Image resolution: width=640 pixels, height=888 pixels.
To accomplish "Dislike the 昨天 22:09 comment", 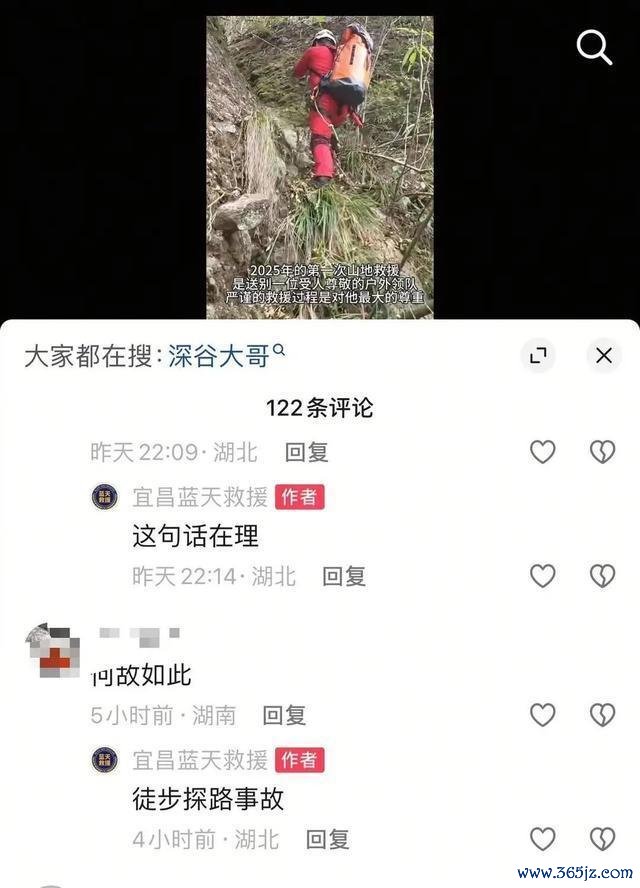I will [x=601, y=452].
